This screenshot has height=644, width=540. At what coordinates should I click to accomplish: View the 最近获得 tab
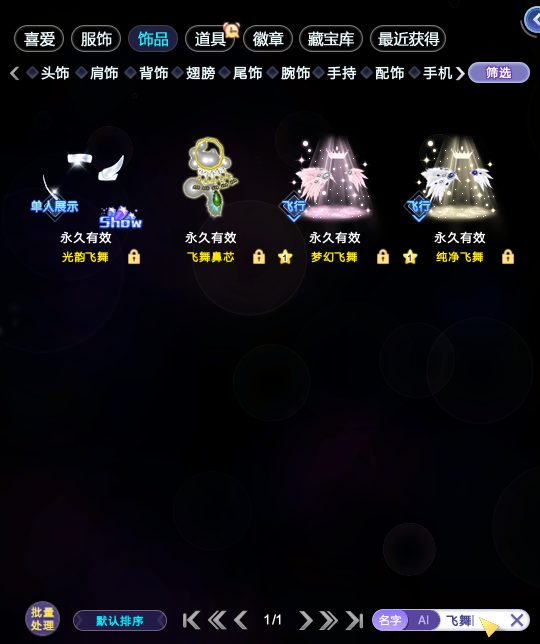click(x=408, y=39)
